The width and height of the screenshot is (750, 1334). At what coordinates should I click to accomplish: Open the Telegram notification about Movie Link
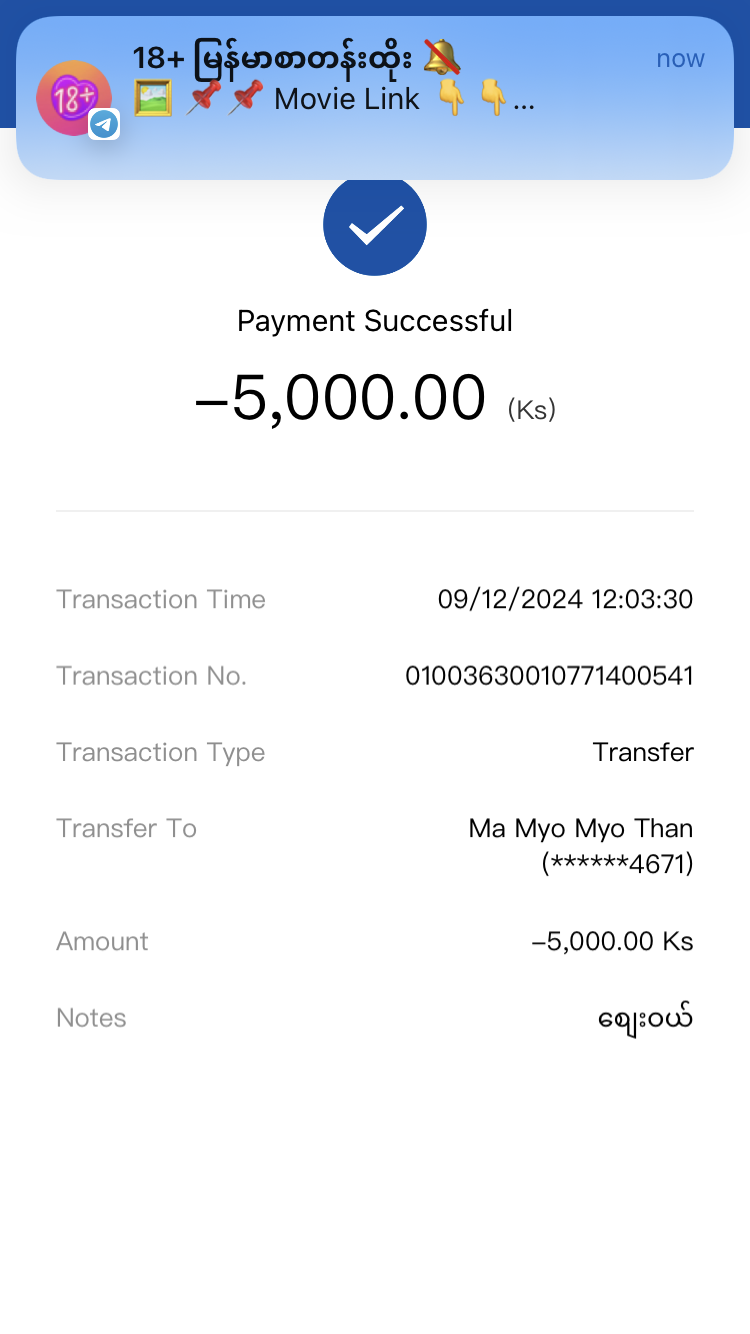point(375,98)
